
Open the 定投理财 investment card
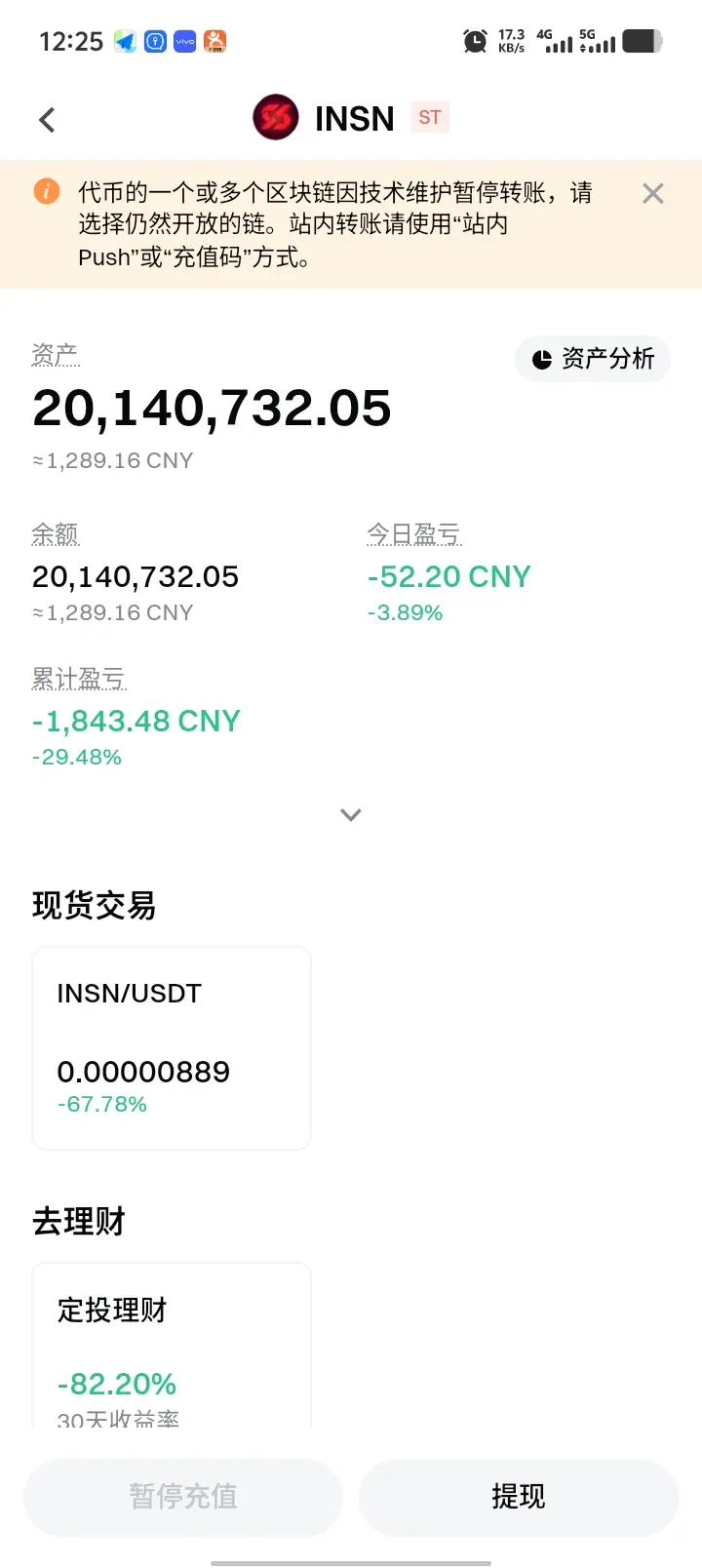tap(172, 1346)
